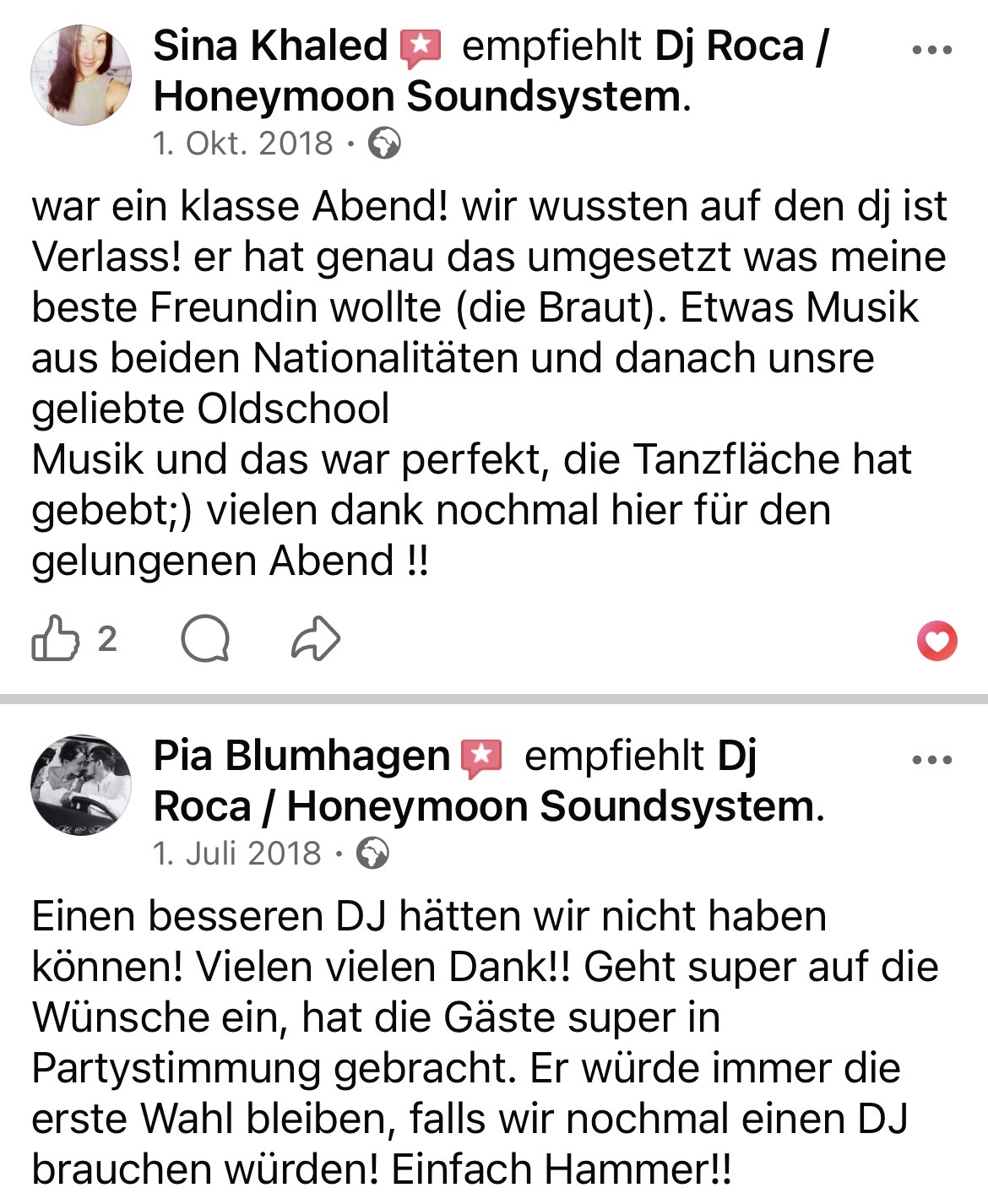Open Sina Khaled's profile picture
The width and height of the screenshot is (988, 1204).
tap(81, 74)
